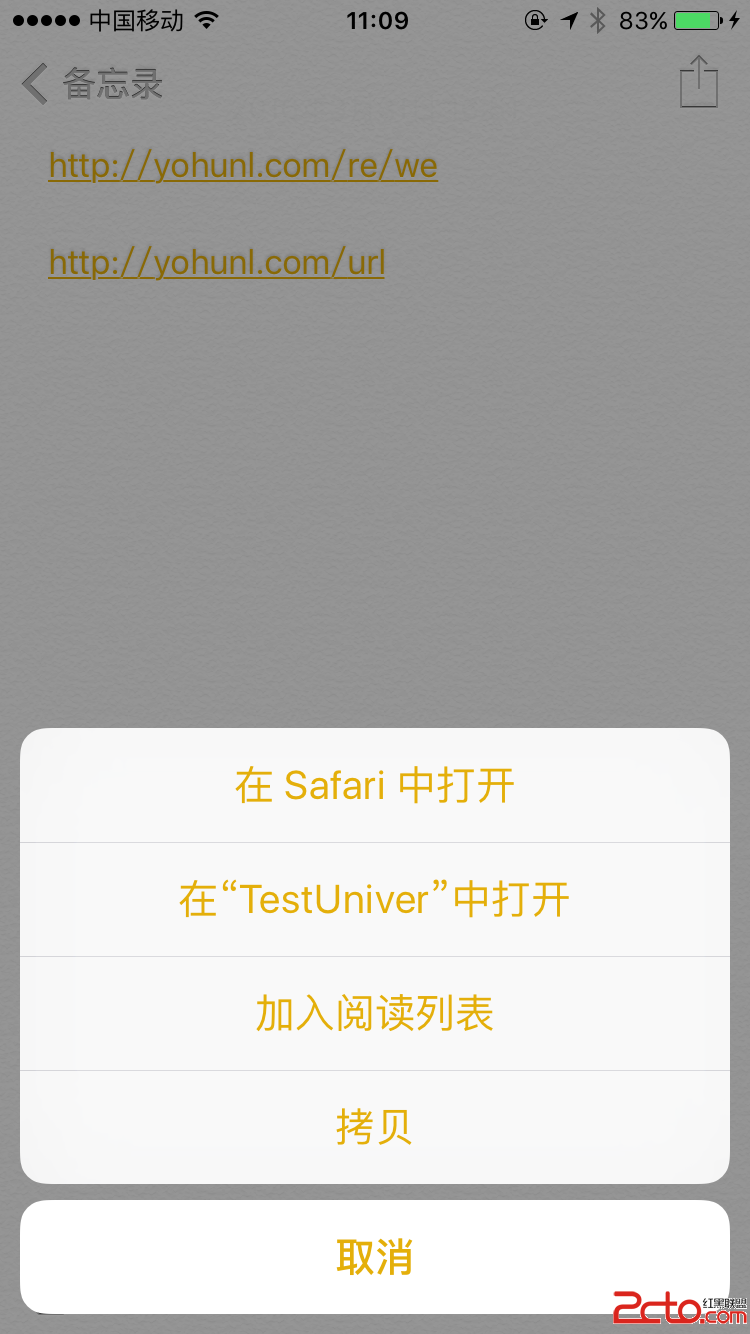Choose 在 Safari 中打开 option
The width and height of the screenshot is (750, 1334).
pyautogui.click(x=375, y=786)
